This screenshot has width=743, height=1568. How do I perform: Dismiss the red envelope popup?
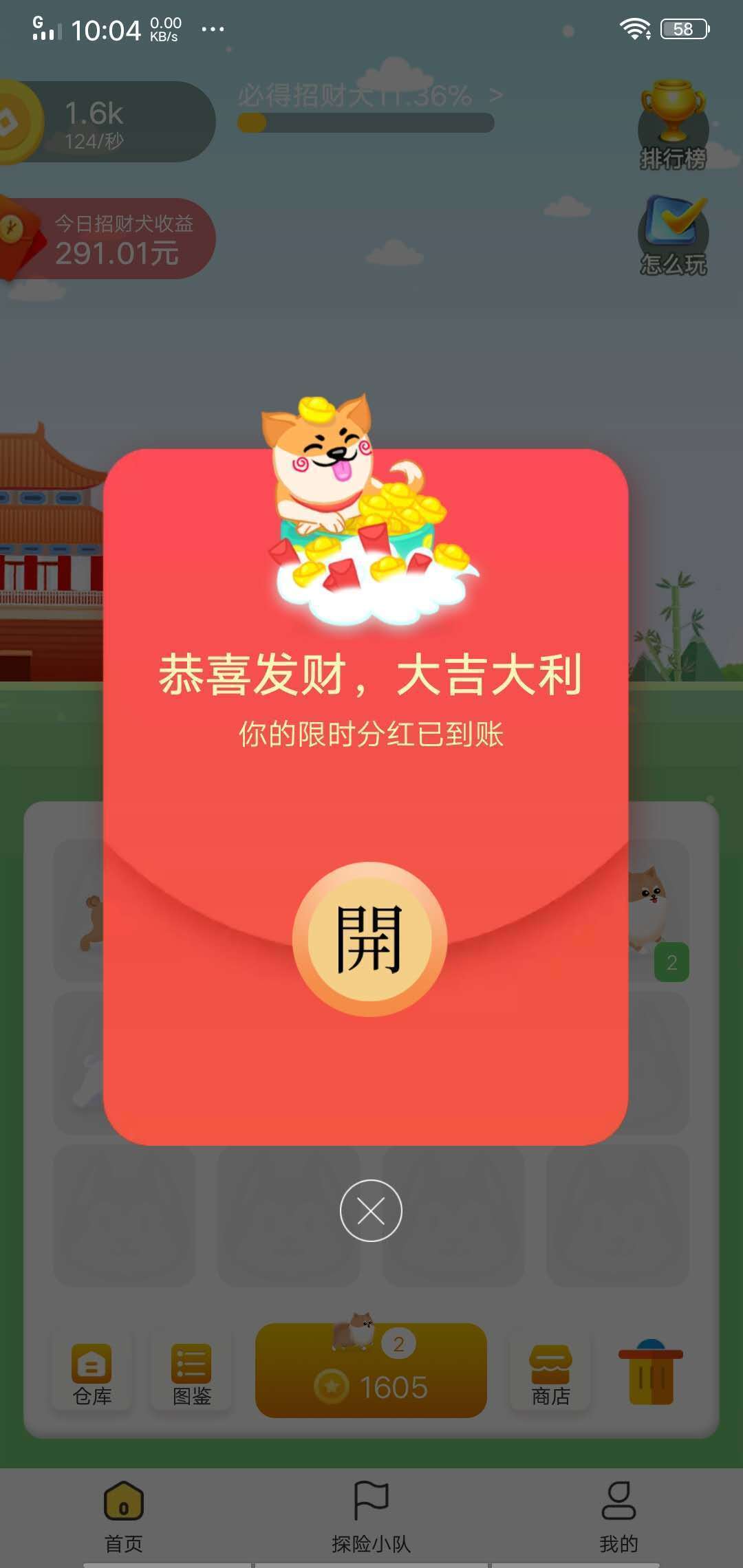coord(371,1210)
